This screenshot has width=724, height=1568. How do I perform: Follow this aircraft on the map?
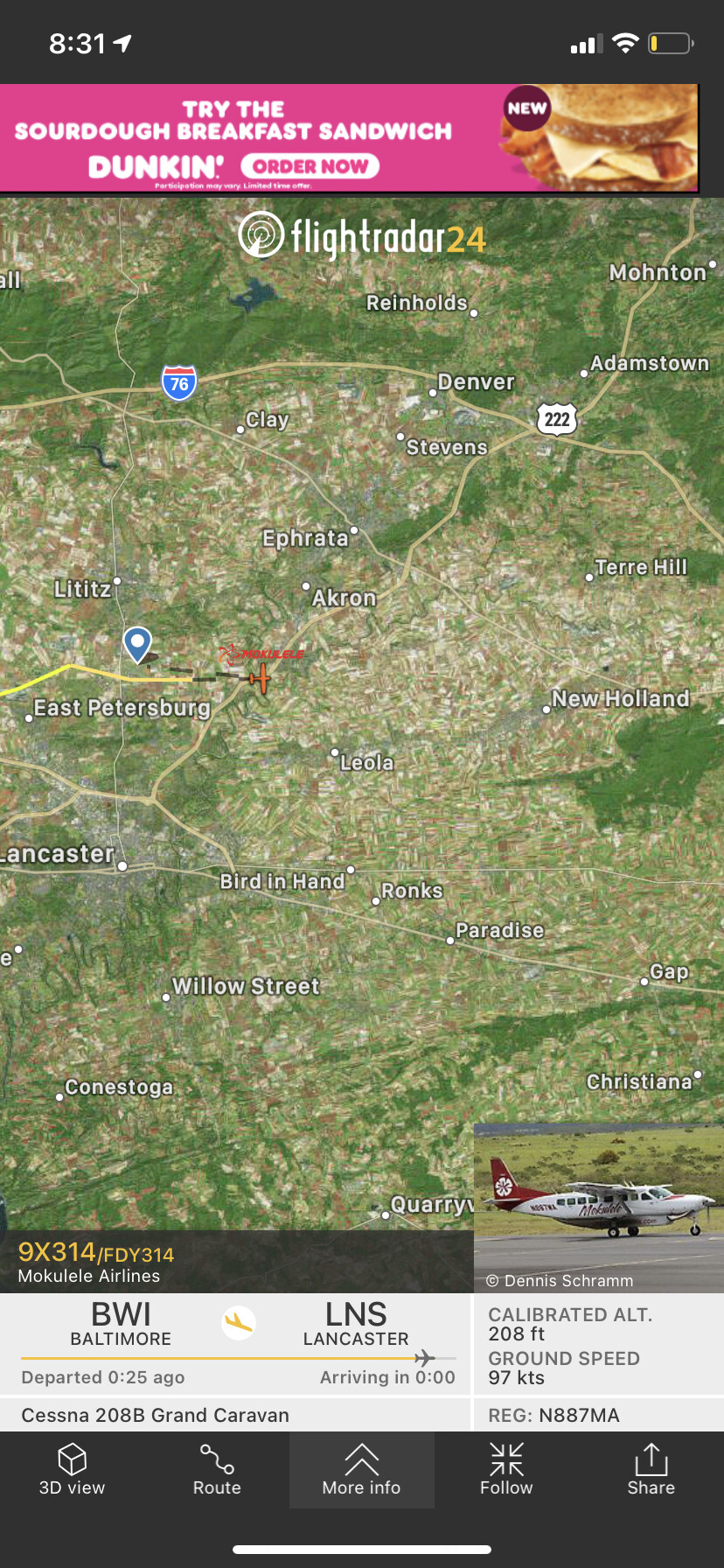(x=506, y=1470)
